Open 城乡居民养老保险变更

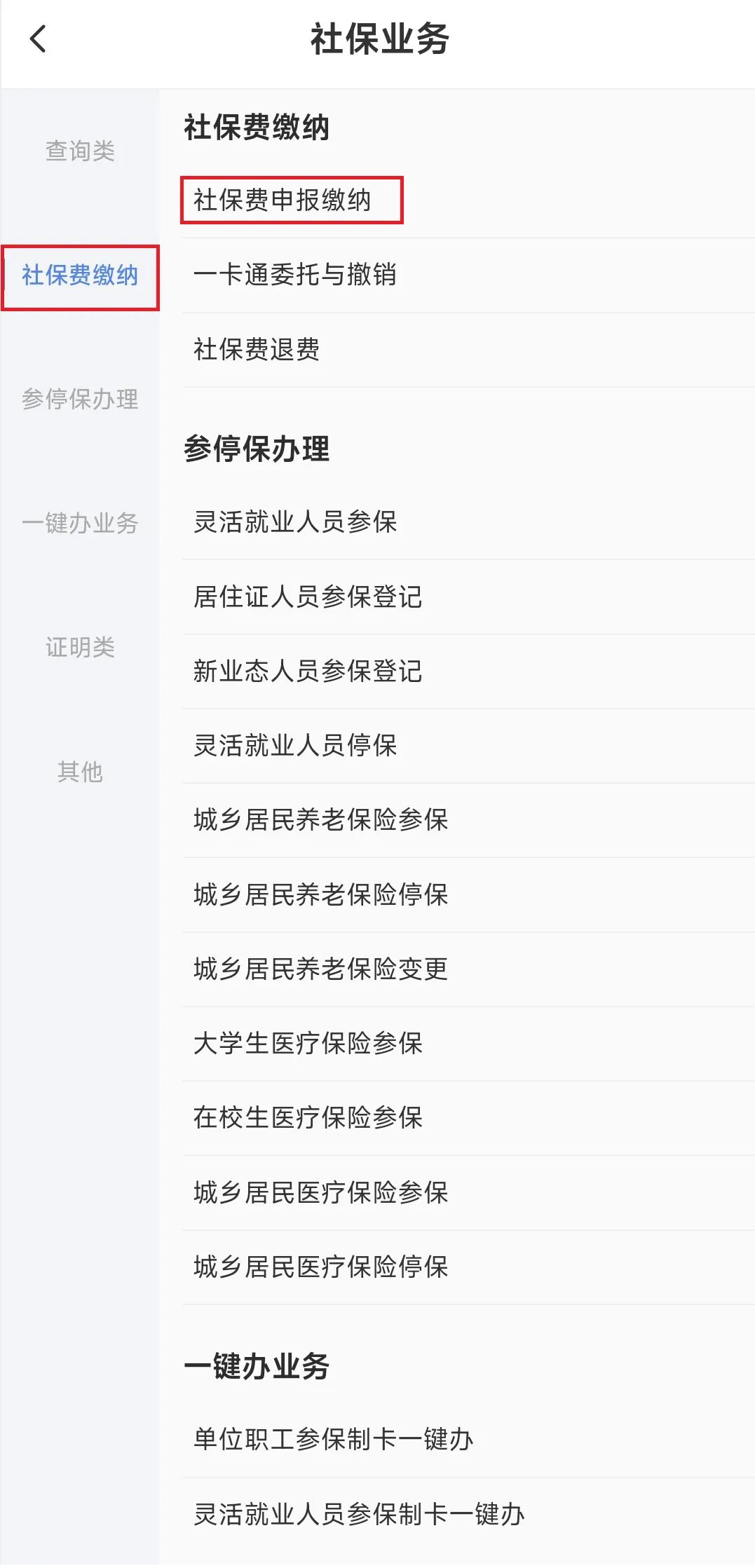point(320,969)
